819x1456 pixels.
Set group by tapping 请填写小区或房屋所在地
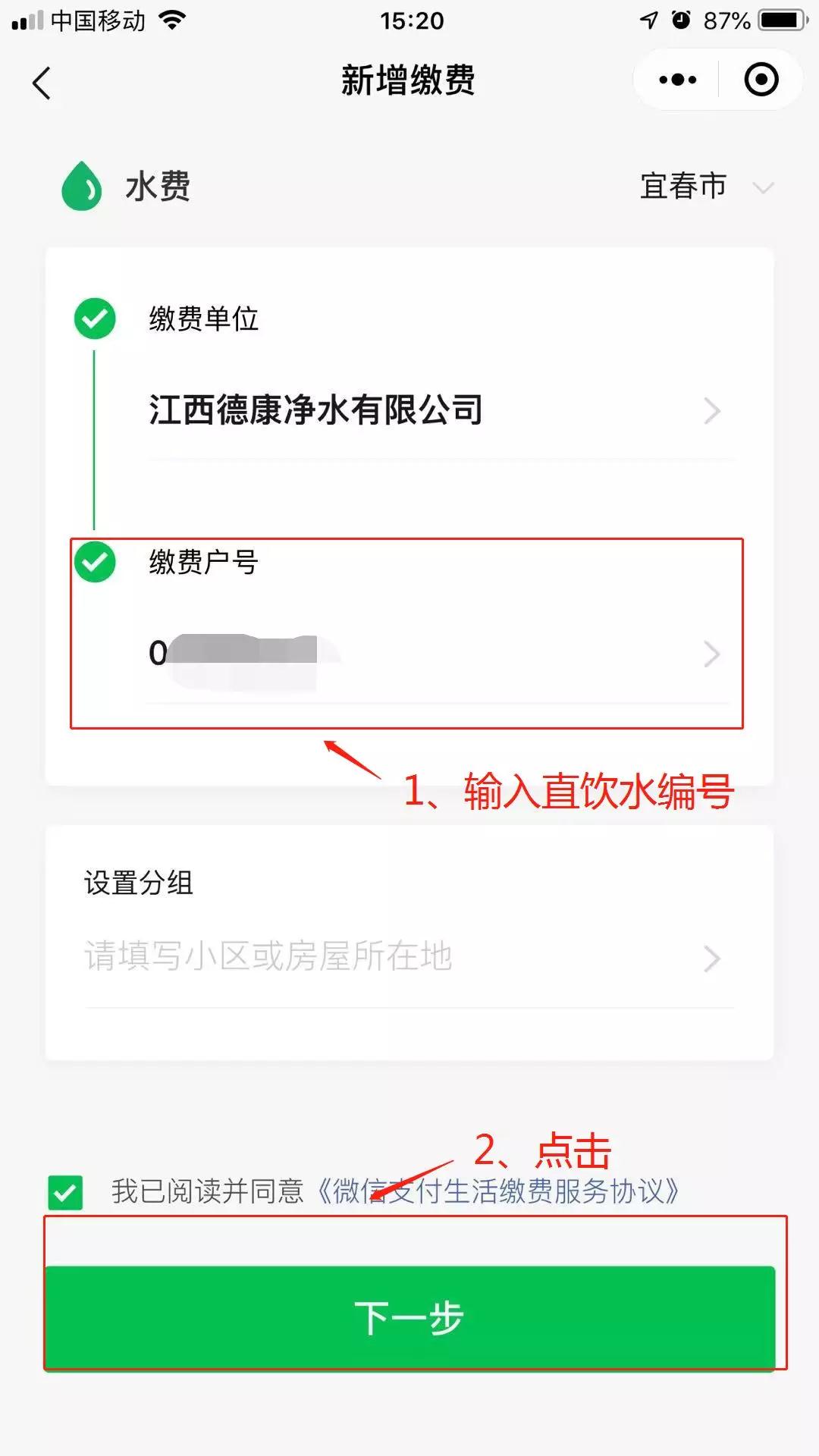click(x=402, y=957)
